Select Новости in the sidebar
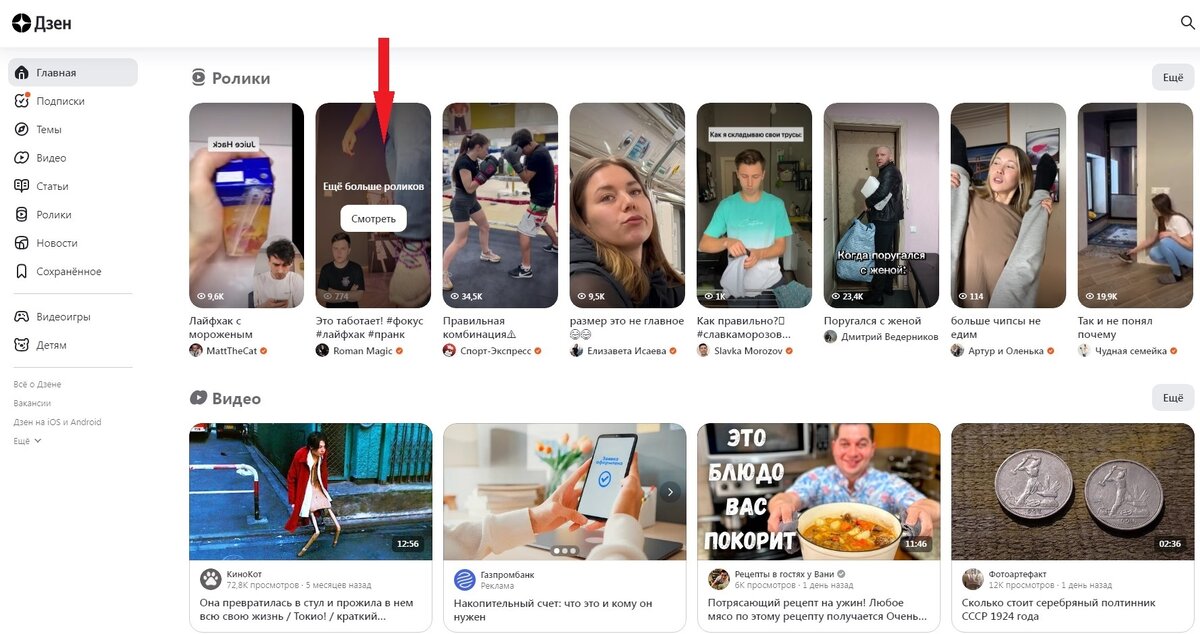The image size is (1200, 634). (x=56, y=243)
